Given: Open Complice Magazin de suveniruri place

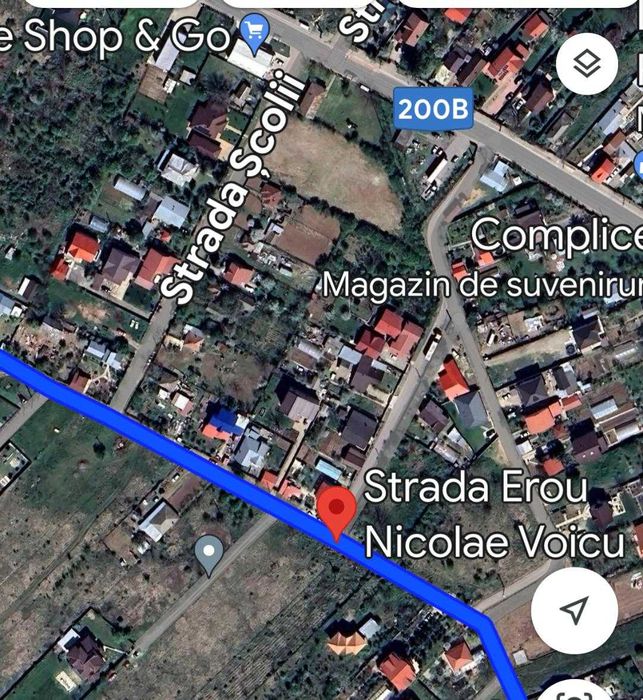Looking at the screenshot, I should coord(556,238).
